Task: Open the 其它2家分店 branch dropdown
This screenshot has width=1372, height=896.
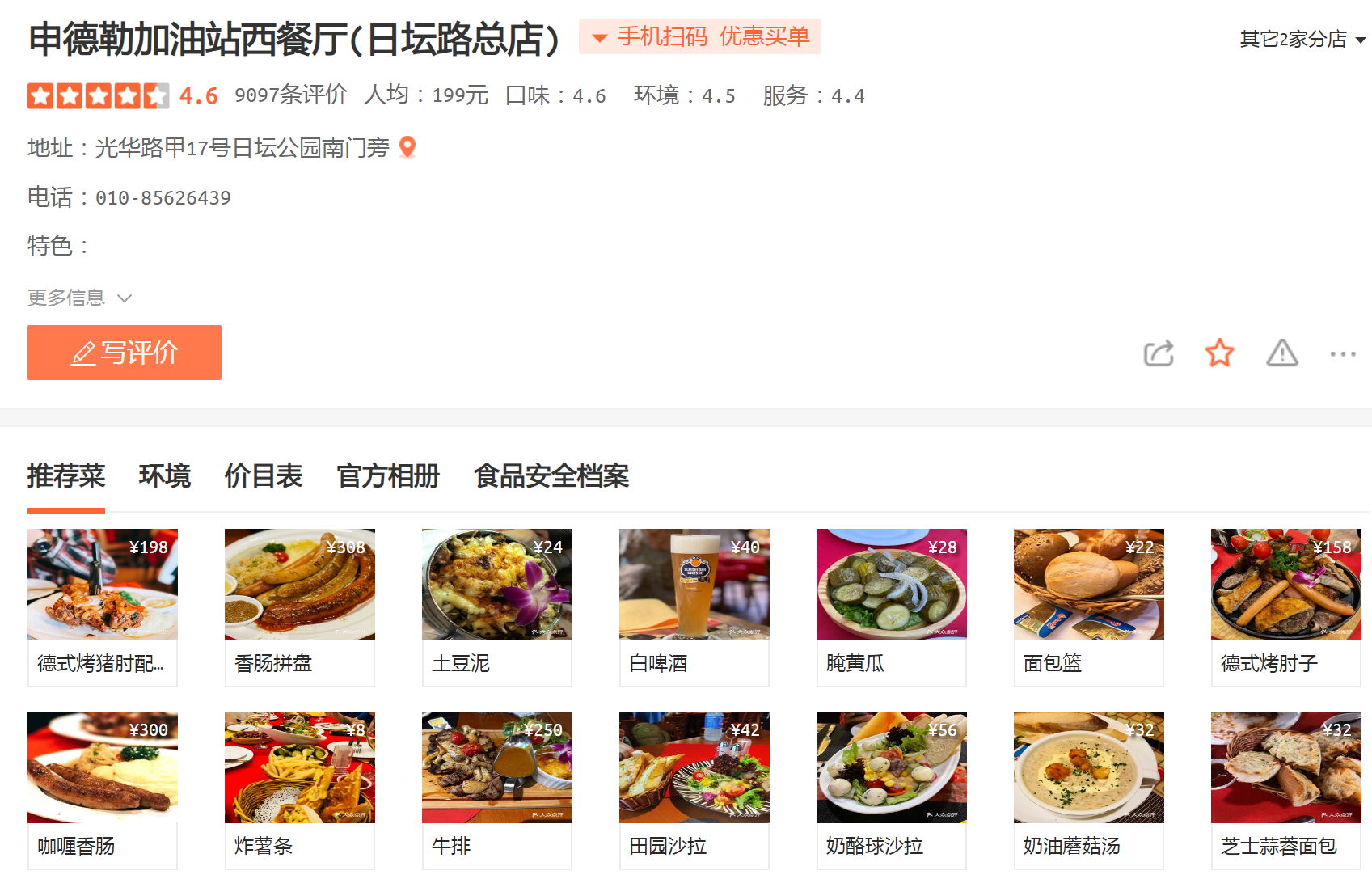Action: coord(1302,39)
